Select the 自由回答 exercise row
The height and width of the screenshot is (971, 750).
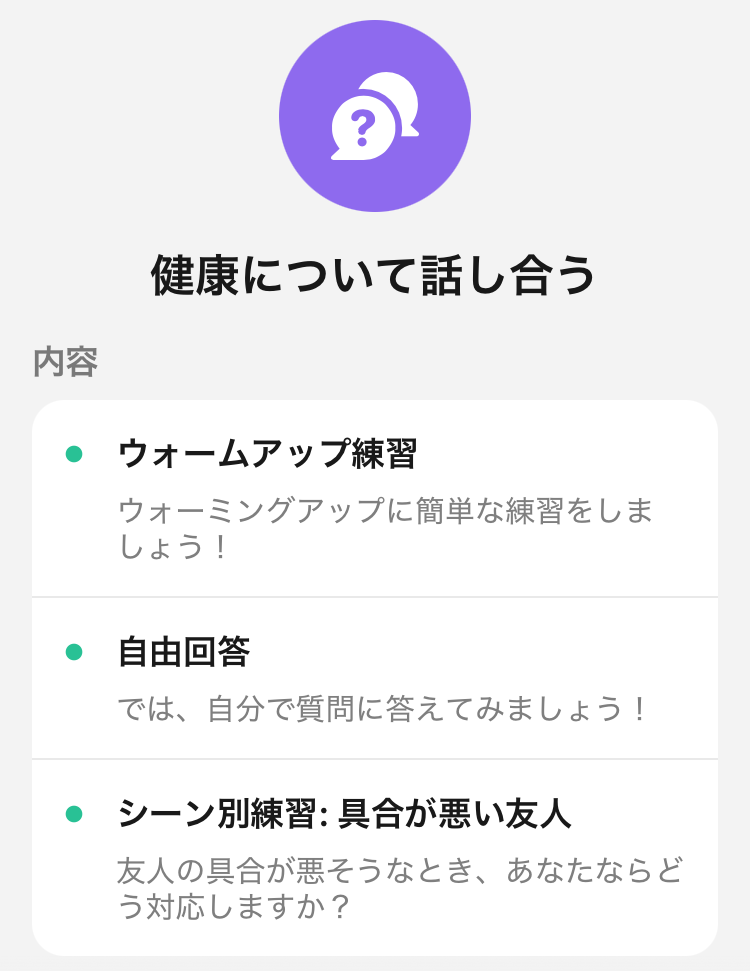375,678
